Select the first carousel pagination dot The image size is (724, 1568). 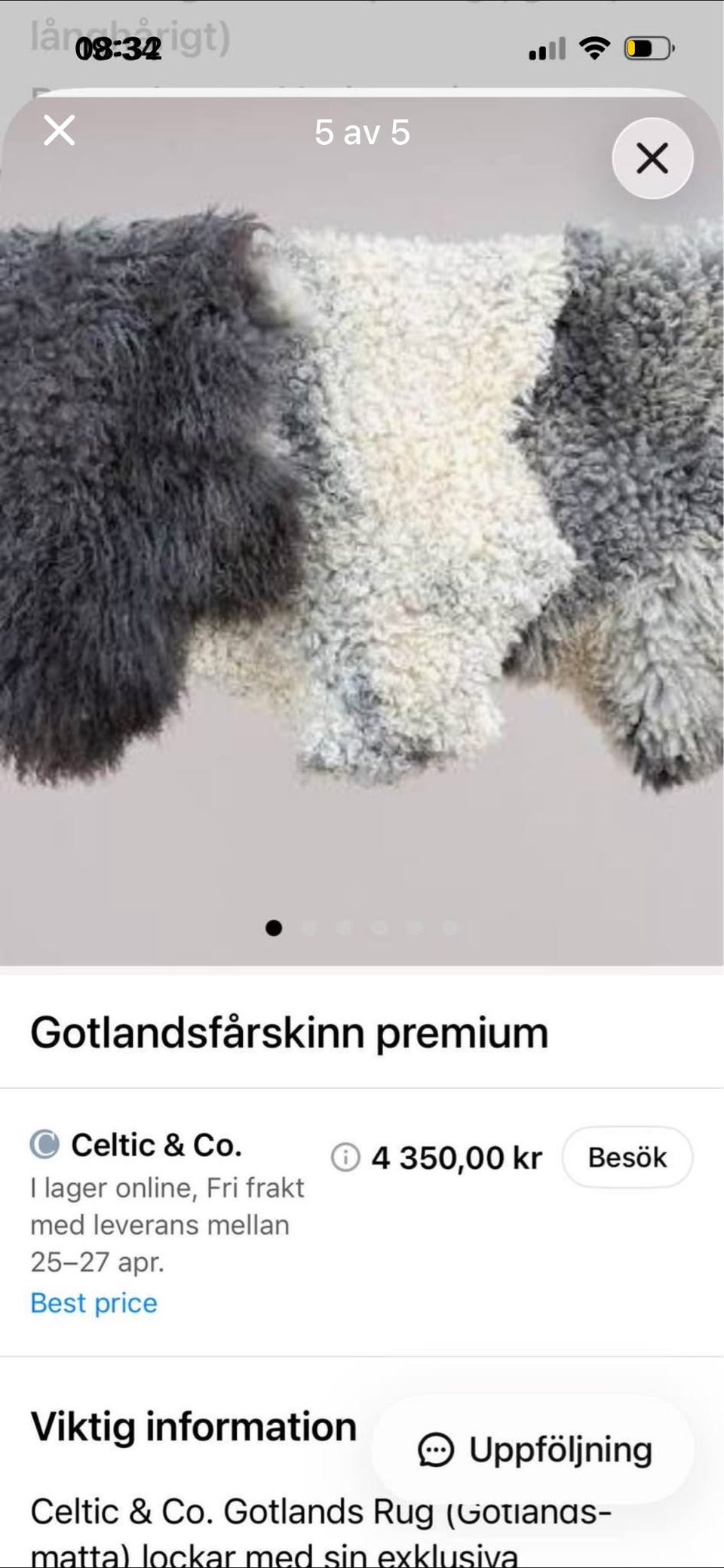point(275,929)
